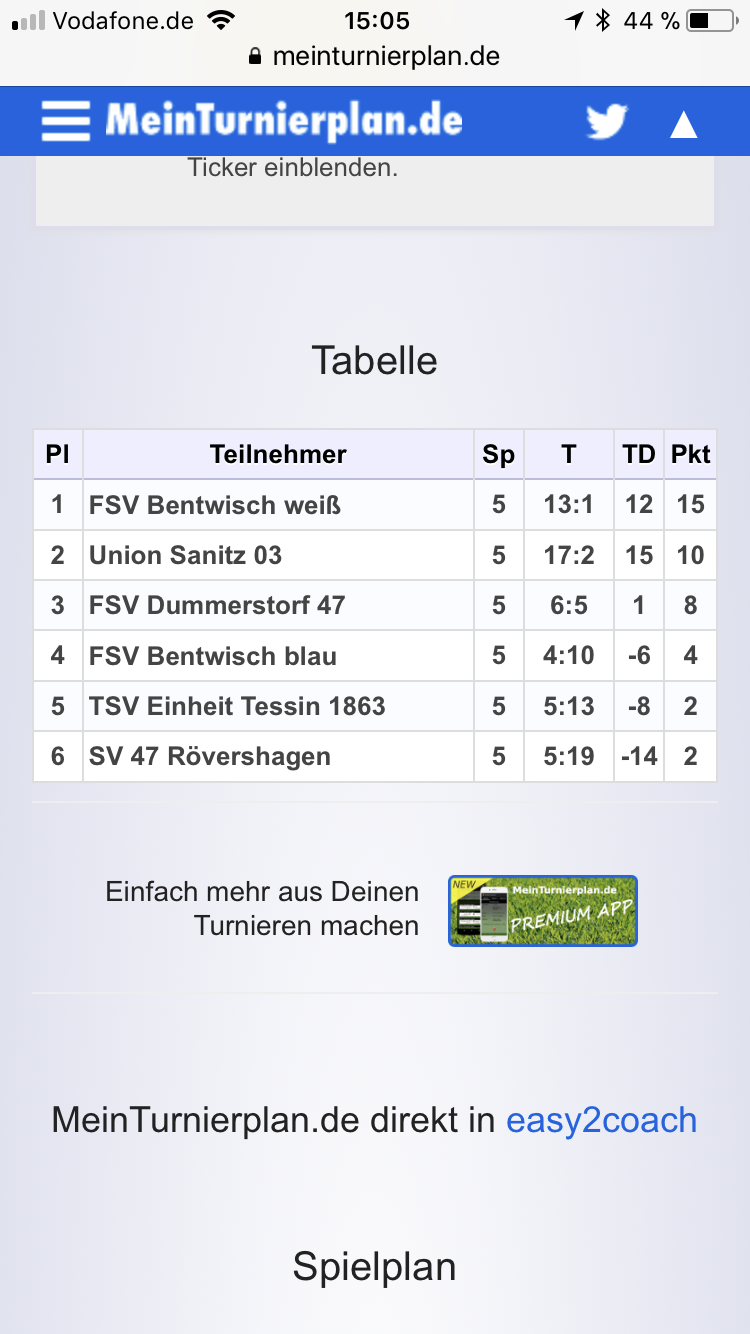Tap the white up-arrow icon
The width and height of the screenshot is (750, 1334).
coord(683,124)
